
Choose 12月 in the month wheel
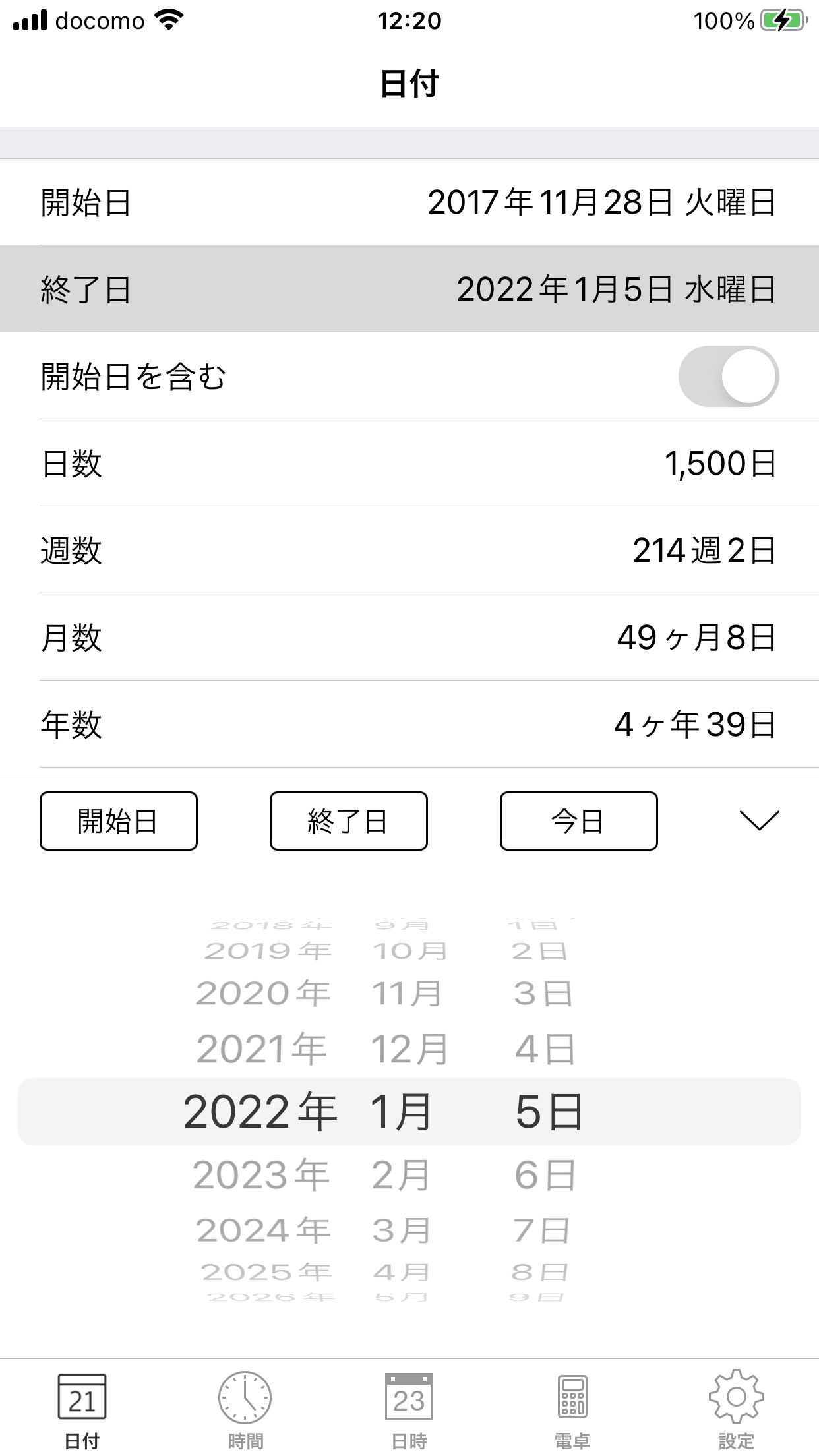click(409, 1048)
